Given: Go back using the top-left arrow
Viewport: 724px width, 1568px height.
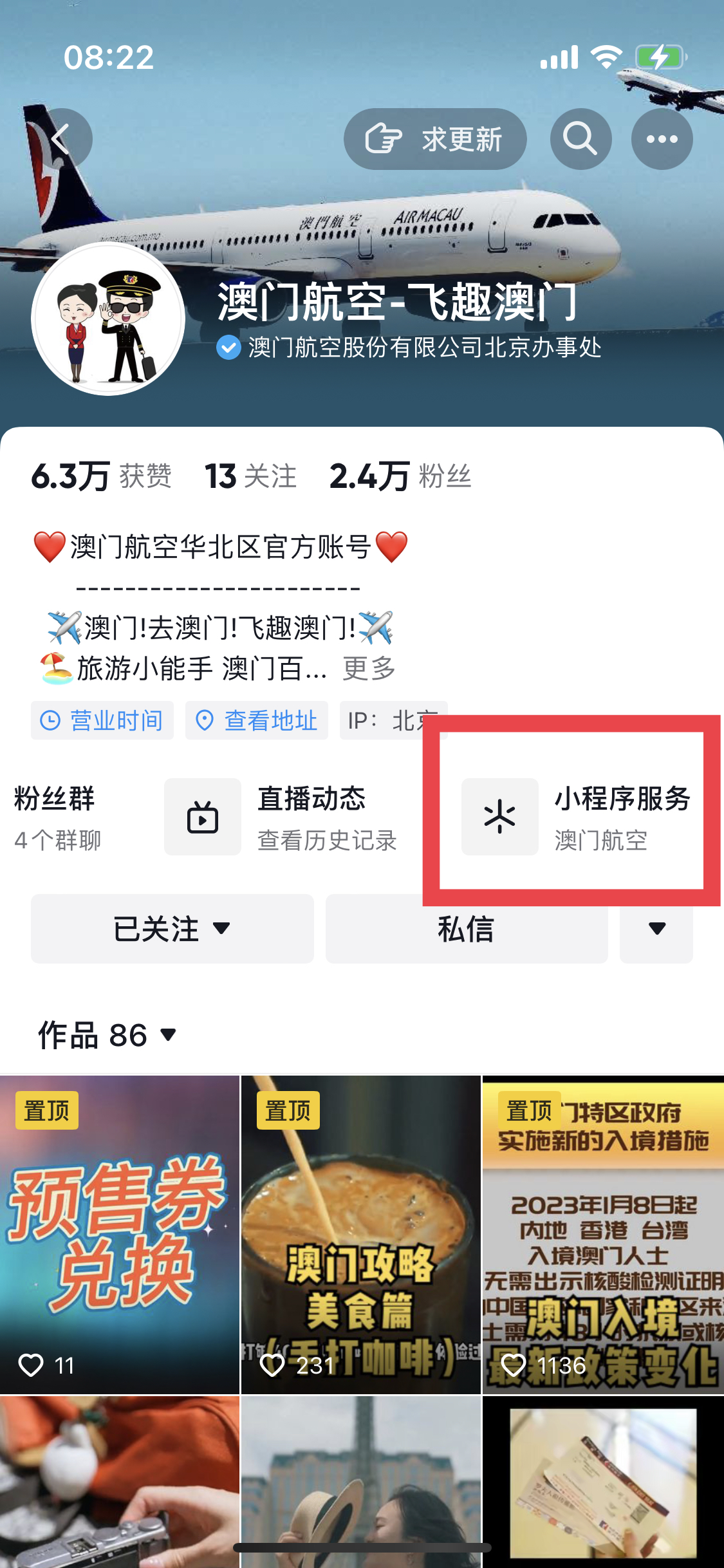Looking at the screenshot, I should (62, 139).
